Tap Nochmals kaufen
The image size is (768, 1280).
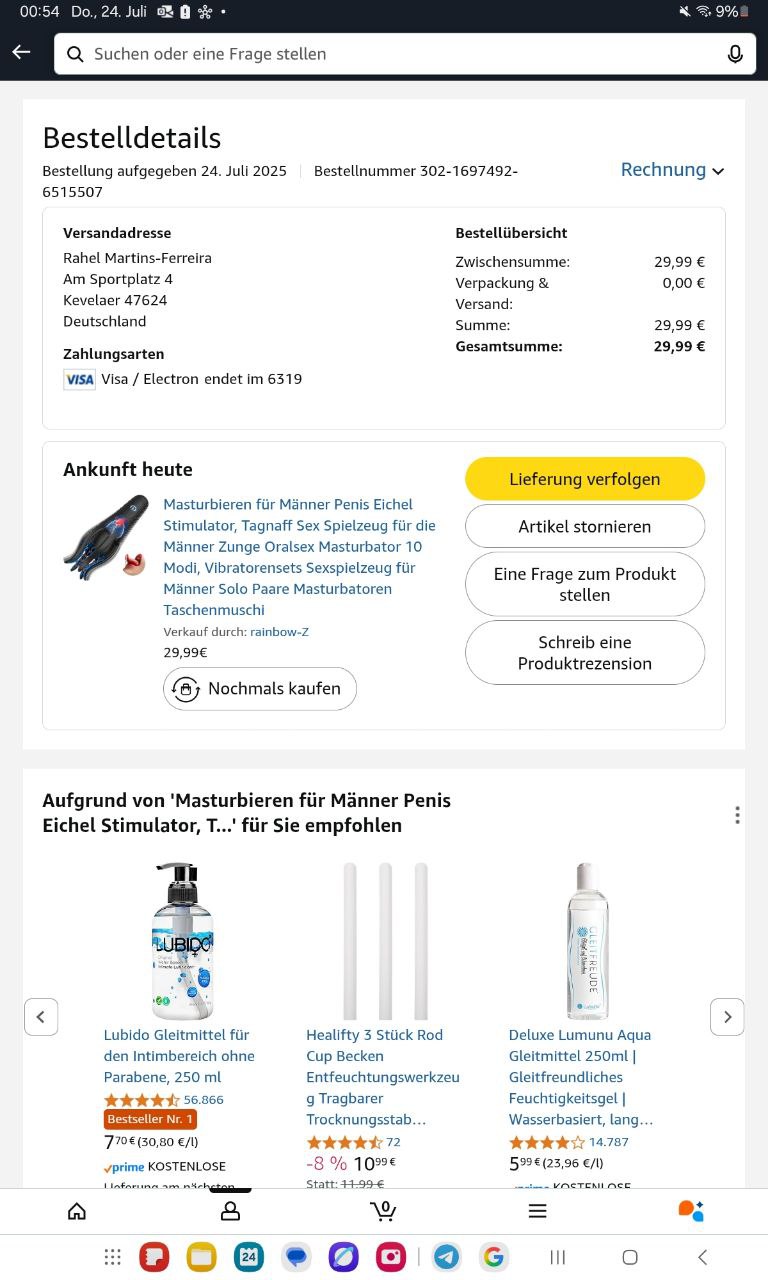(x=260, y=689)
